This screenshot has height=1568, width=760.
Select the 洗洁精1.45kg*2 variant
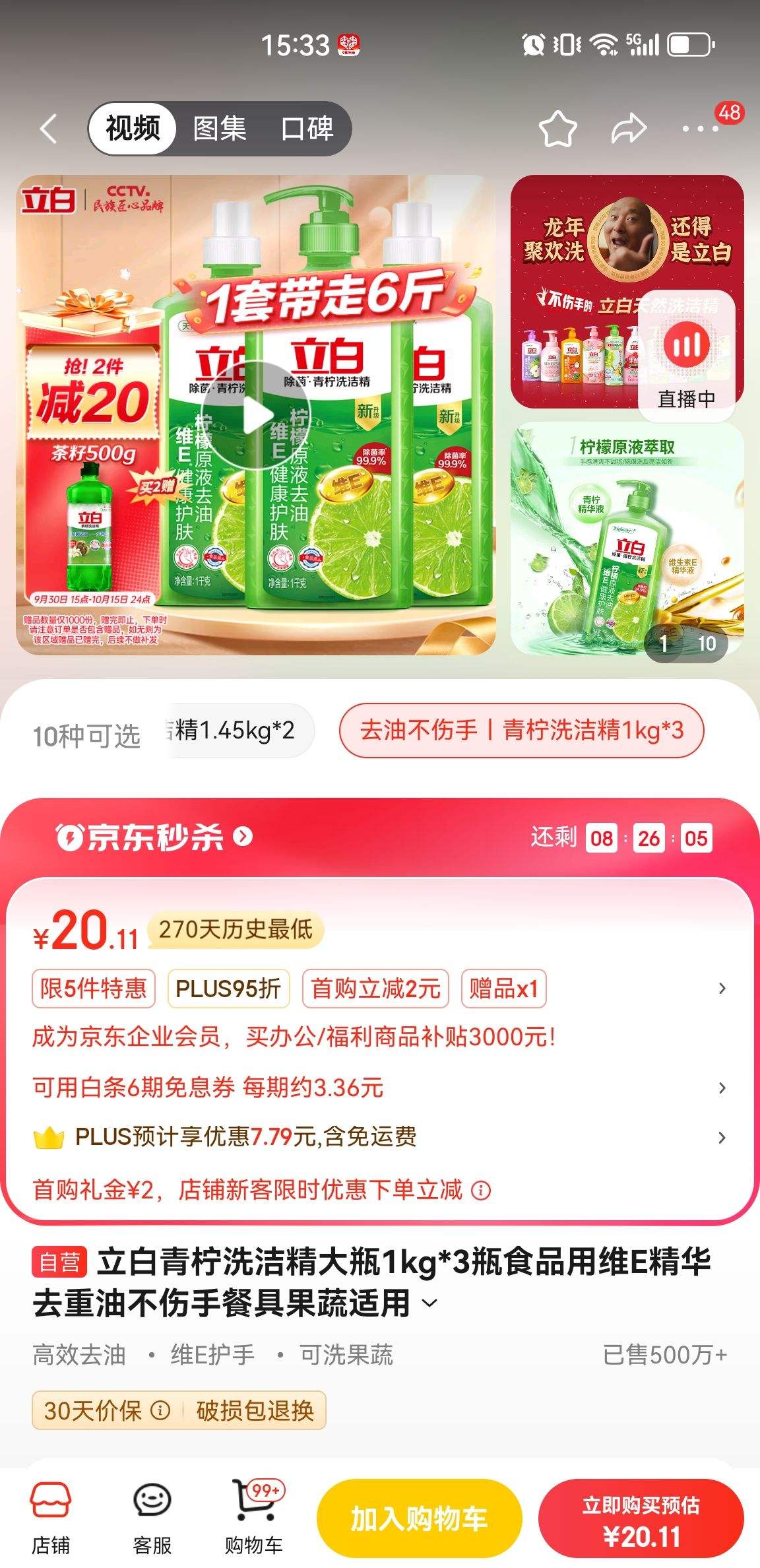236,731
